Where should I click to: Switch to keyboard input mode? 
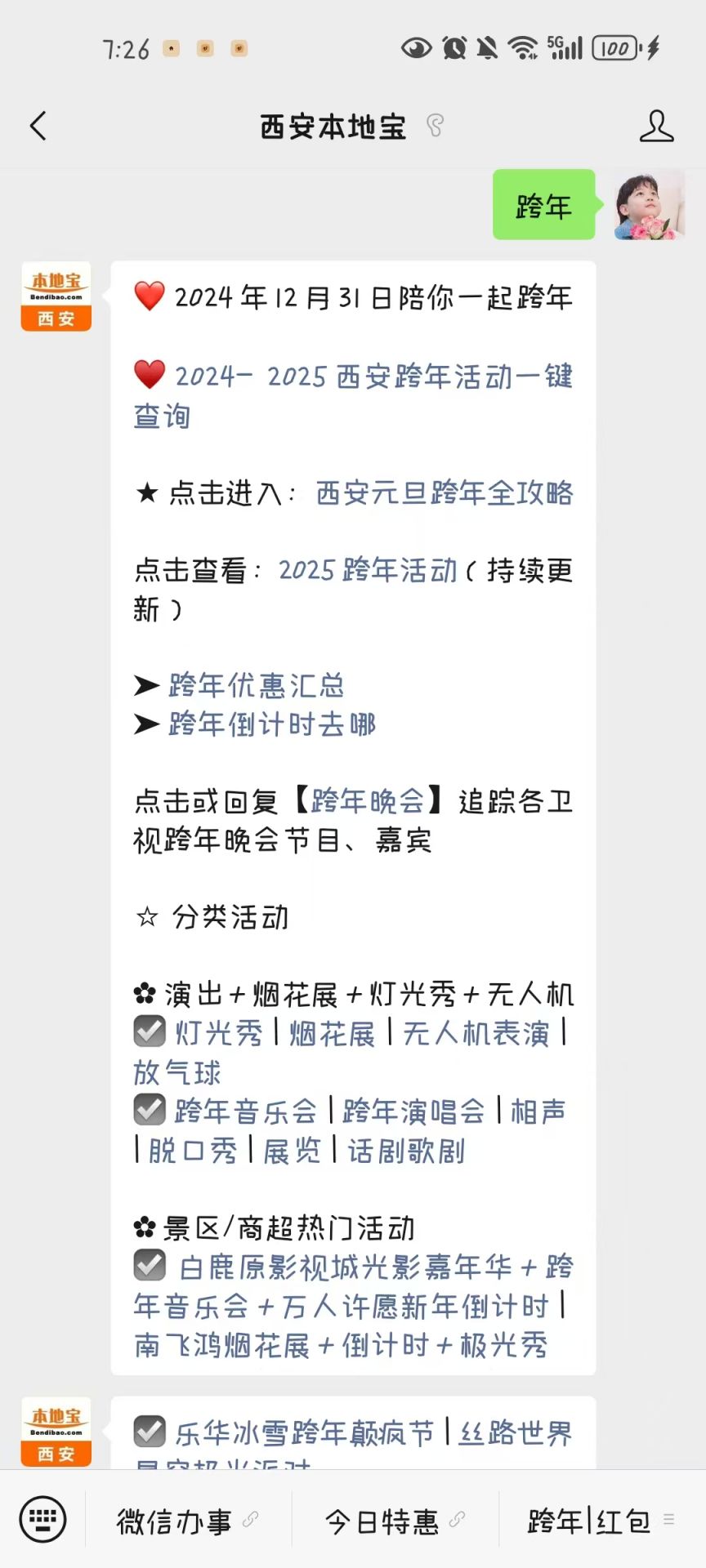(42, 1520)
